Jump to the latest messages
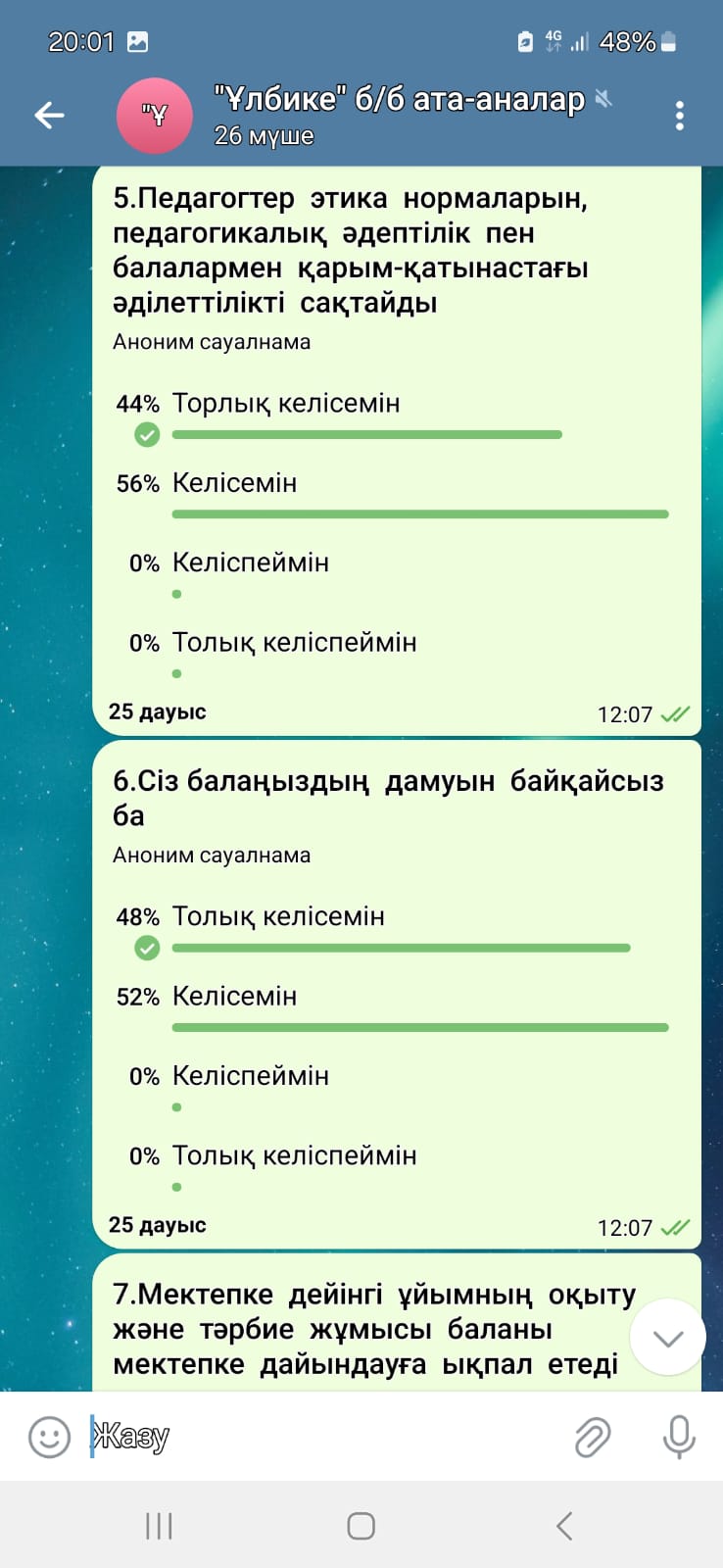 667,1338
